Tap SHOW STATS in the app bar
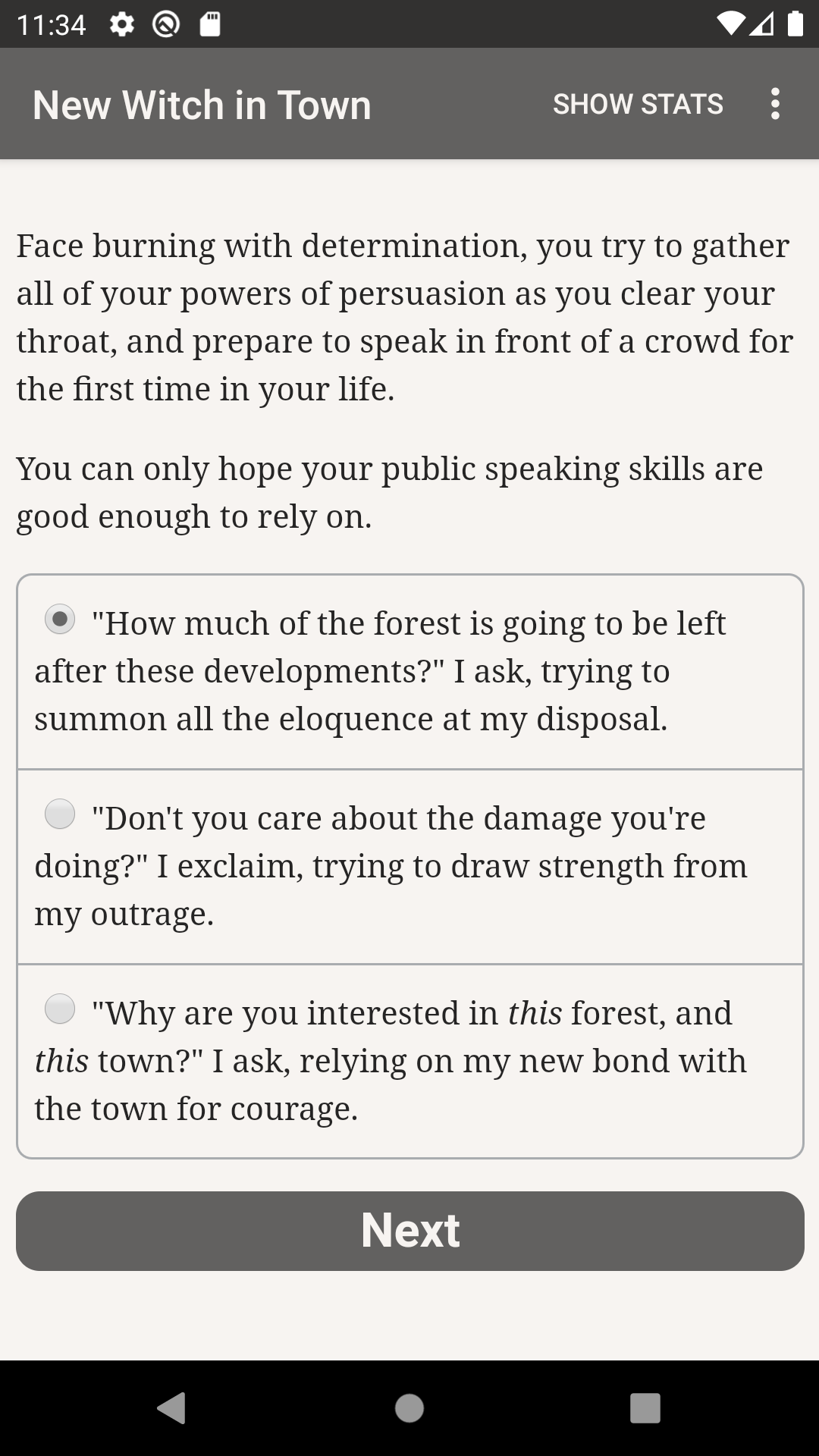The width and height of the screenshot is (819, 1456). tap(638, 104)
